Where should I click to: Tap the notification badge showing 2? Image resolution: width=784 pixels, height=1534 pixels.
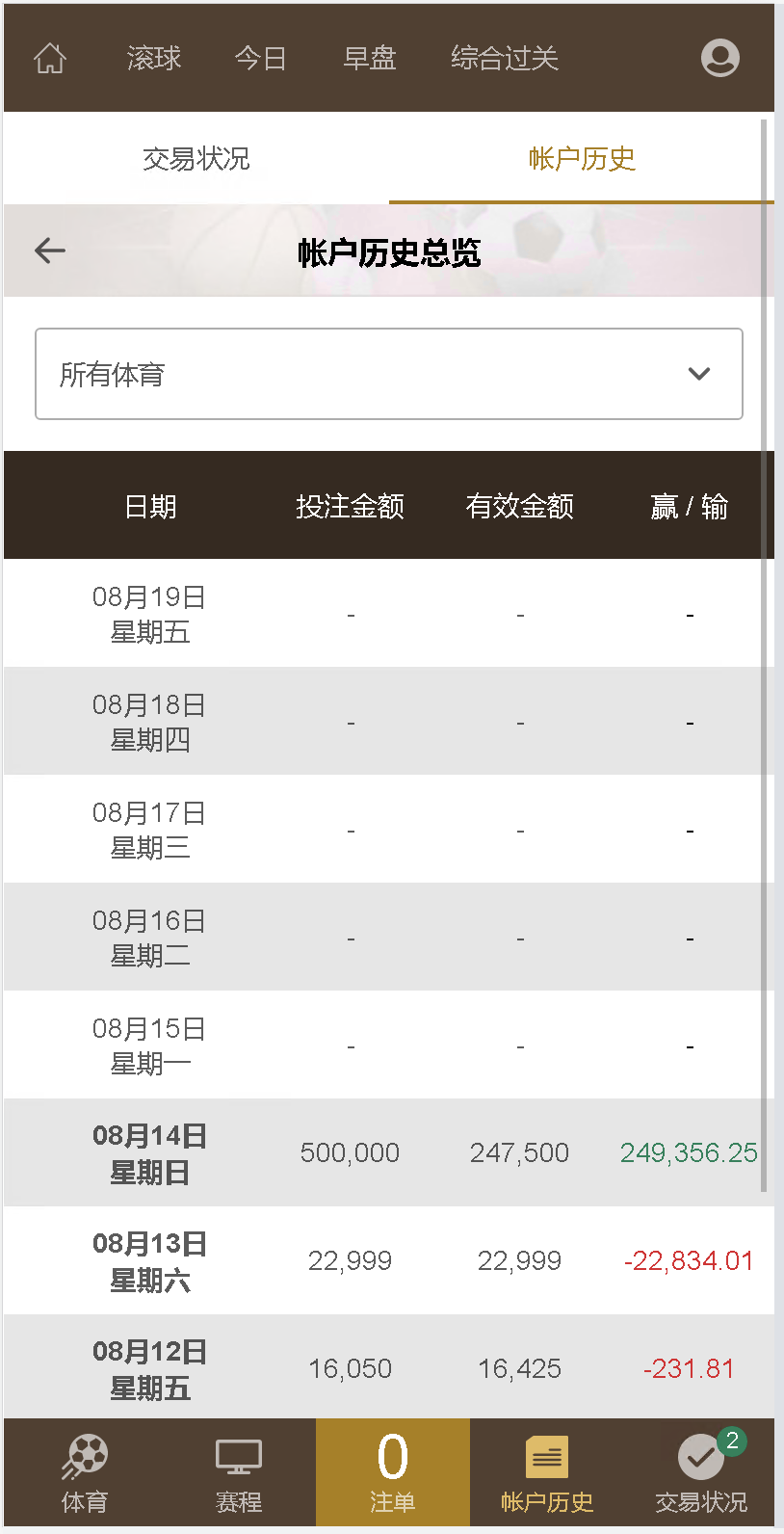732,1441
